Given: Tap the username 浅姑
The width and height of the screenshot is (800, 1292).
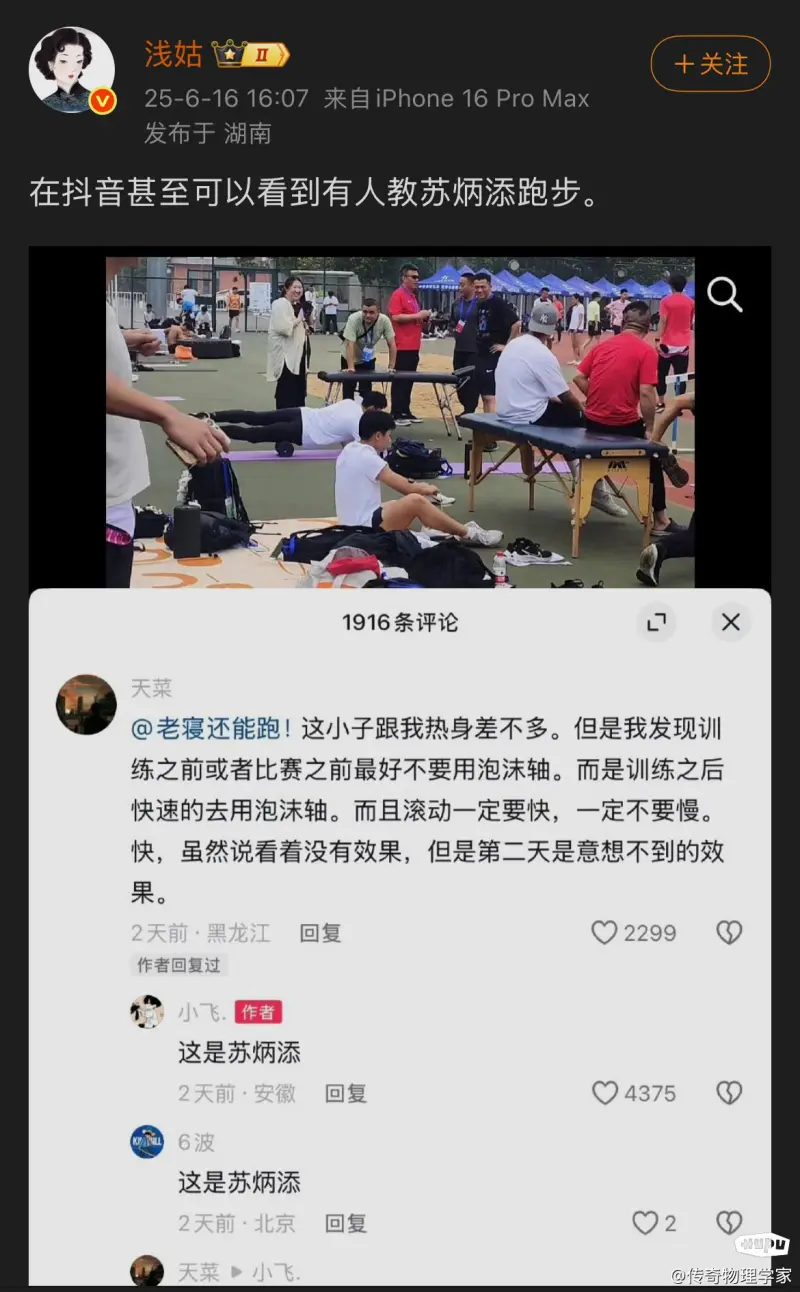Looking at the screenshot, I should tap(173, 54).
